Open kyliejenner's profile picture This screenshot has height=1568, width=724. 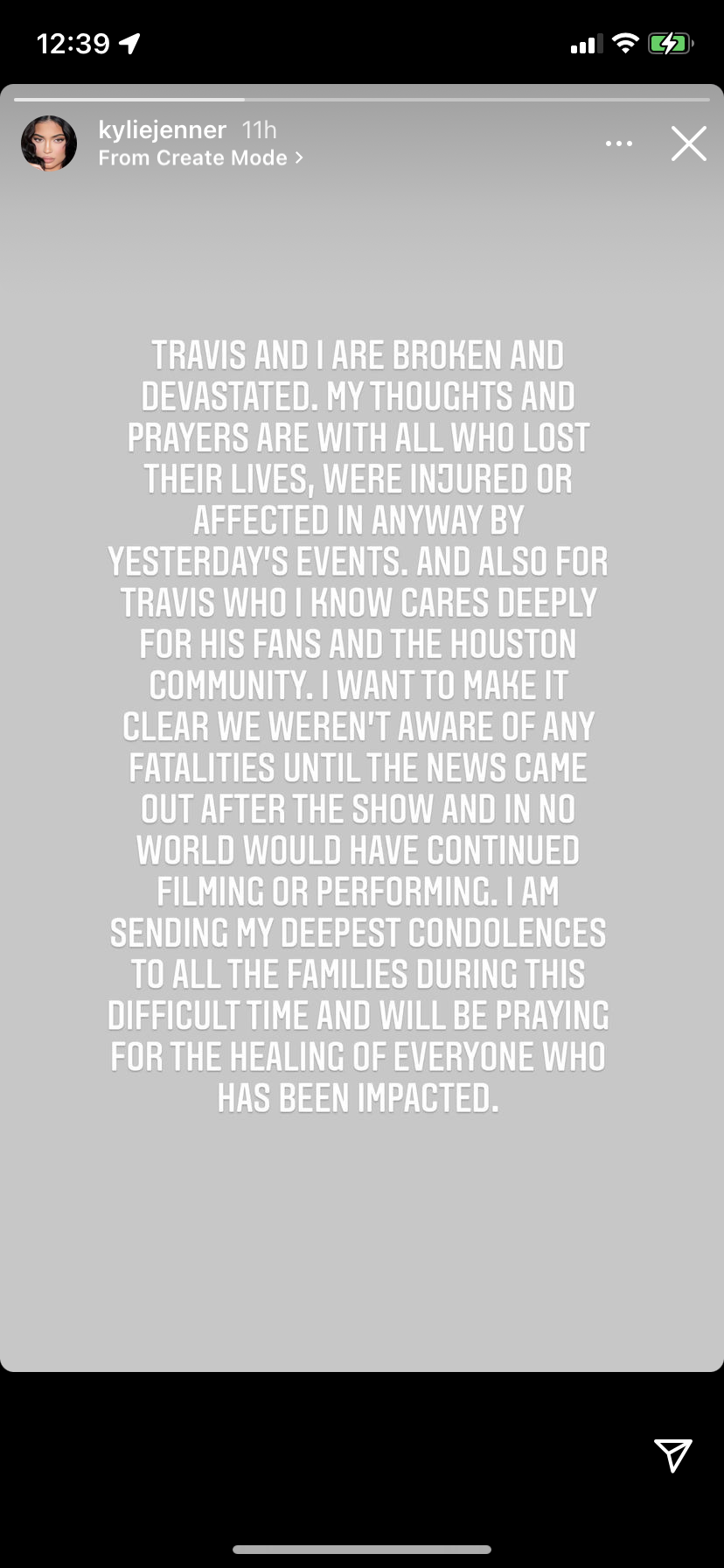(x=49, y=143)
